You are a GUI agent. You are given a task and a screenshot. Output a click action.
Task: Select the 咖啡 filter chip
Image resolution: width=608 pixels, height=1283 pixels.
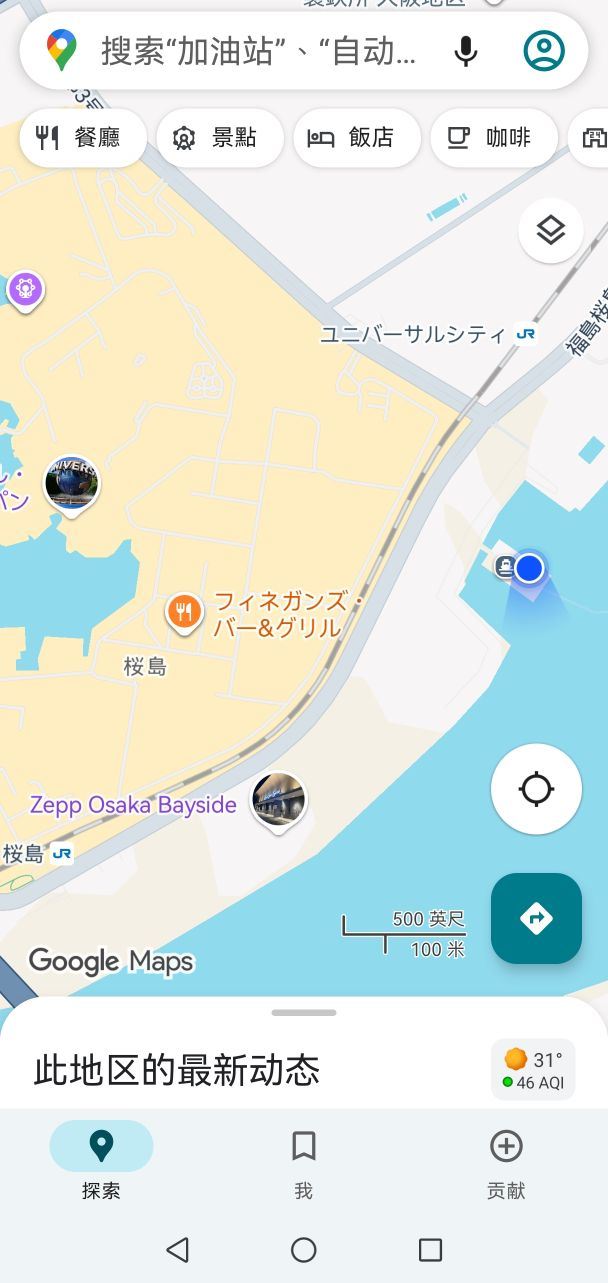[x=494, y=138]
